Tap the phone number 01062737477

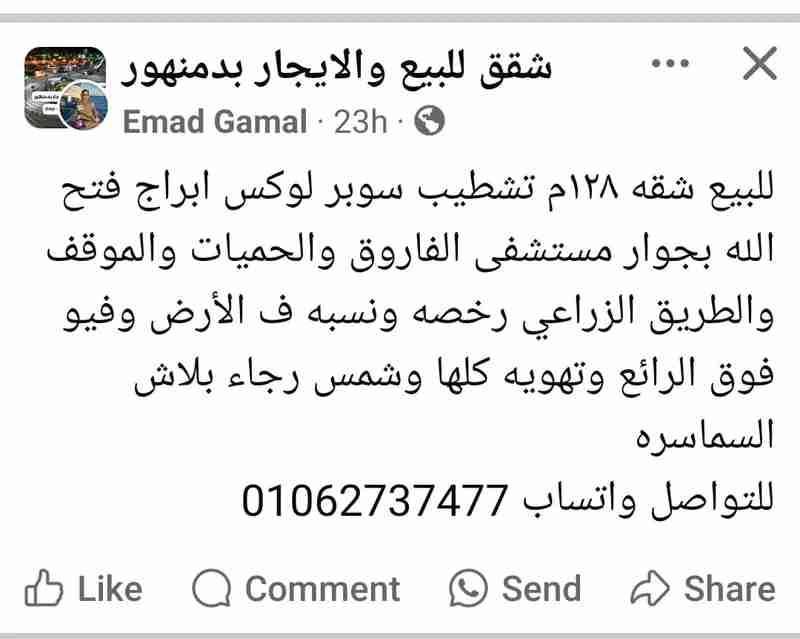tap(376, 500)
